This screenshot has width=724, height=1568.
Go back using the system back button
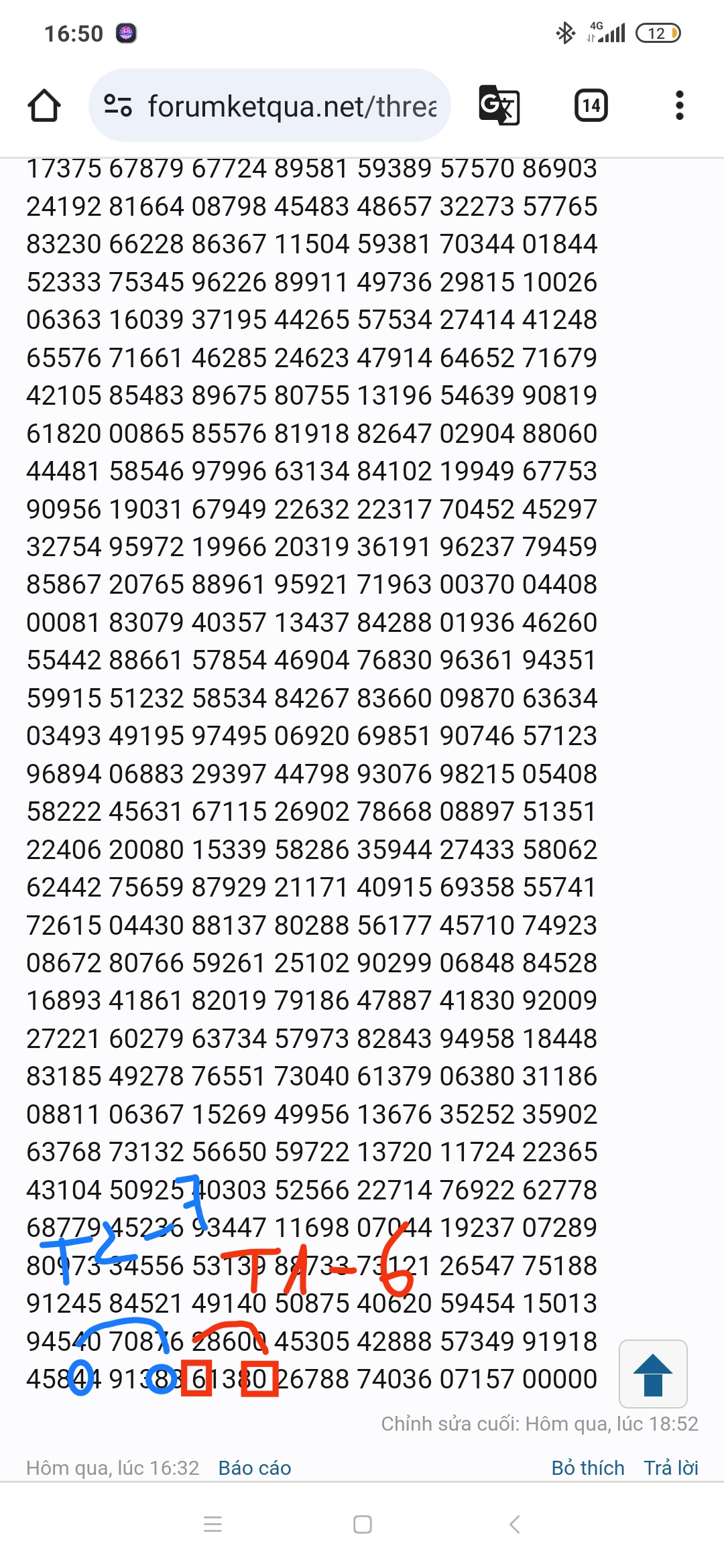click(514, 1524)
